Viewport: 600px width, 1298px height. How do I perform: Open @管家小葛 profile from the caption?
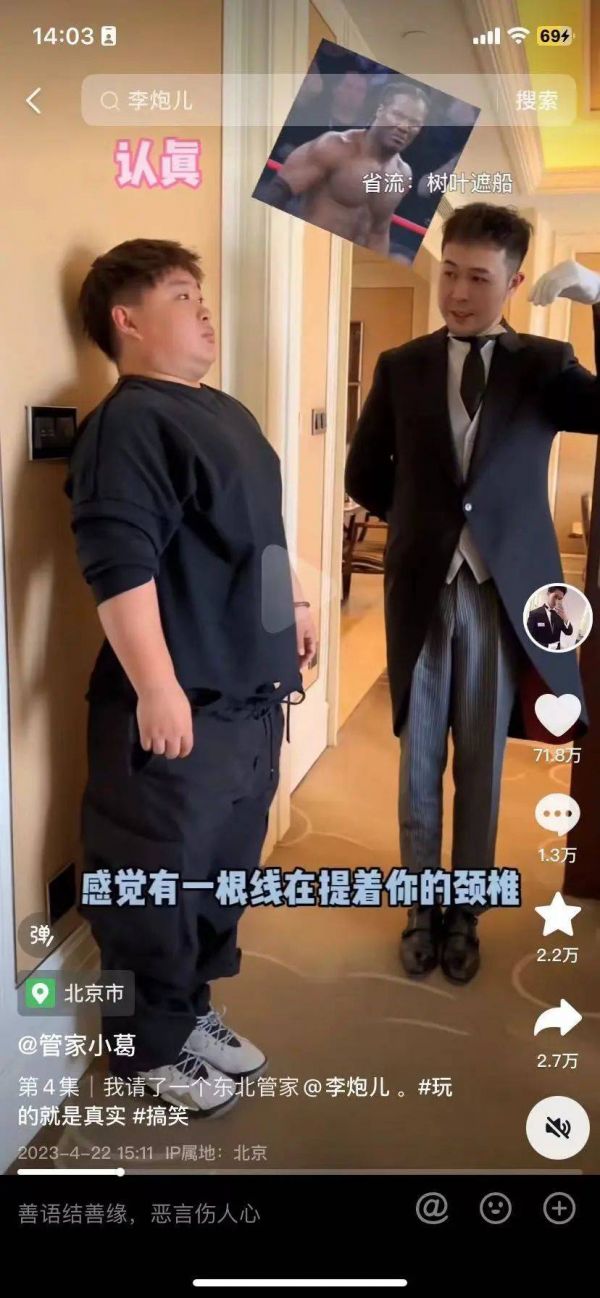pyautogui.click(x=77, y=1045)
